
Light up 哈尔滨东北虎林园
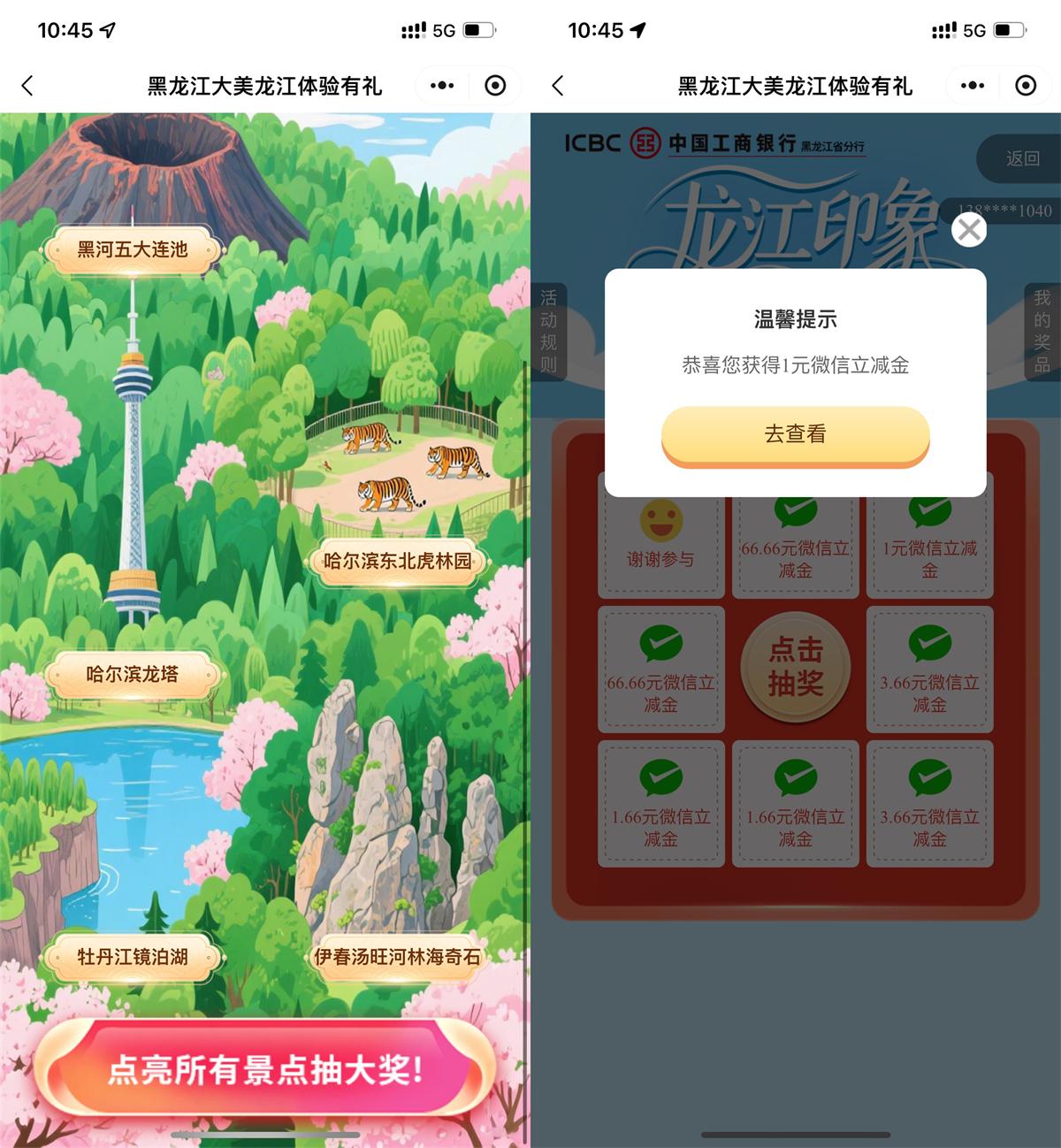pos(398,561)
